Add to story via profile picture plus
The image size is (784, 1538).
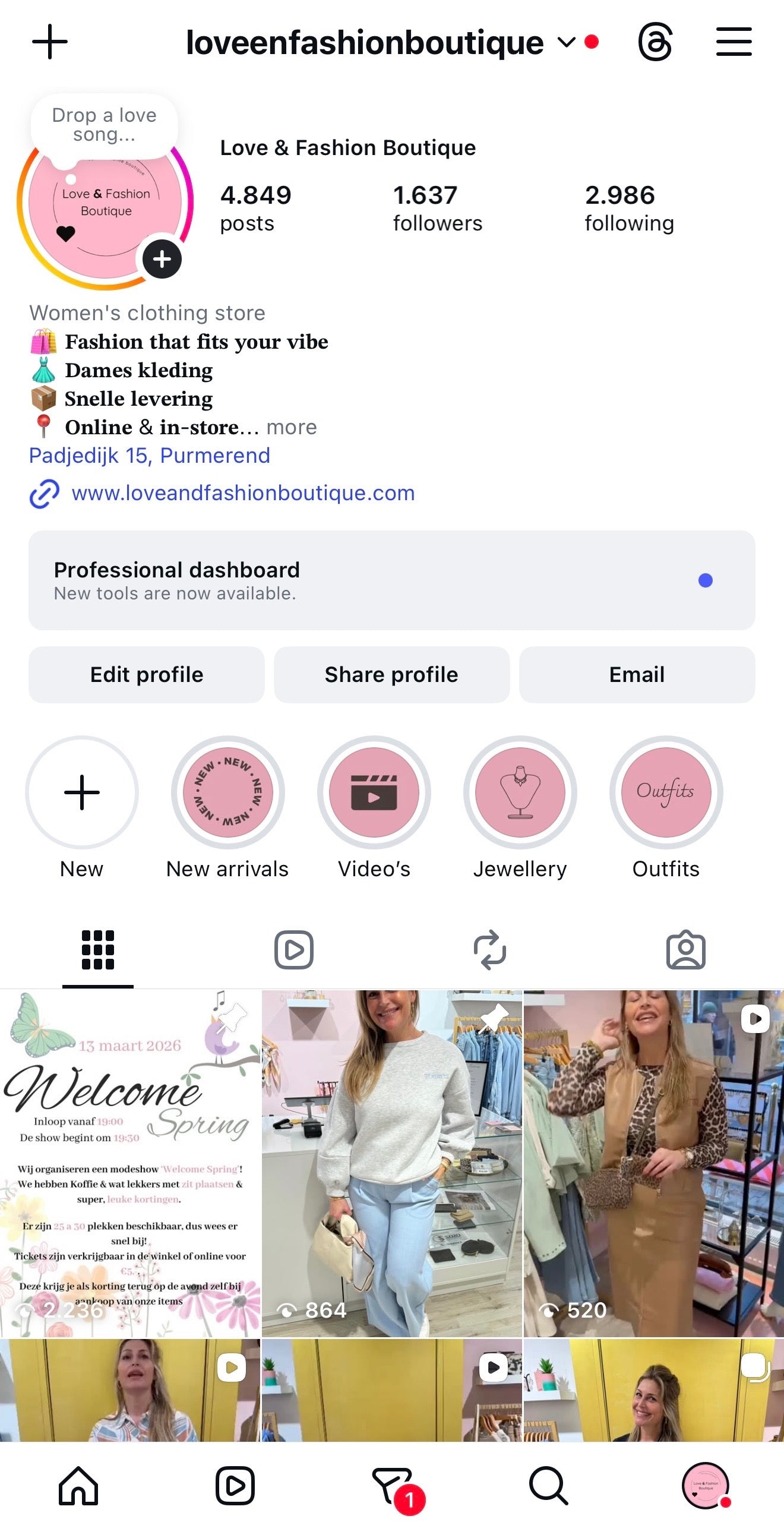click(x=162, y=259)
